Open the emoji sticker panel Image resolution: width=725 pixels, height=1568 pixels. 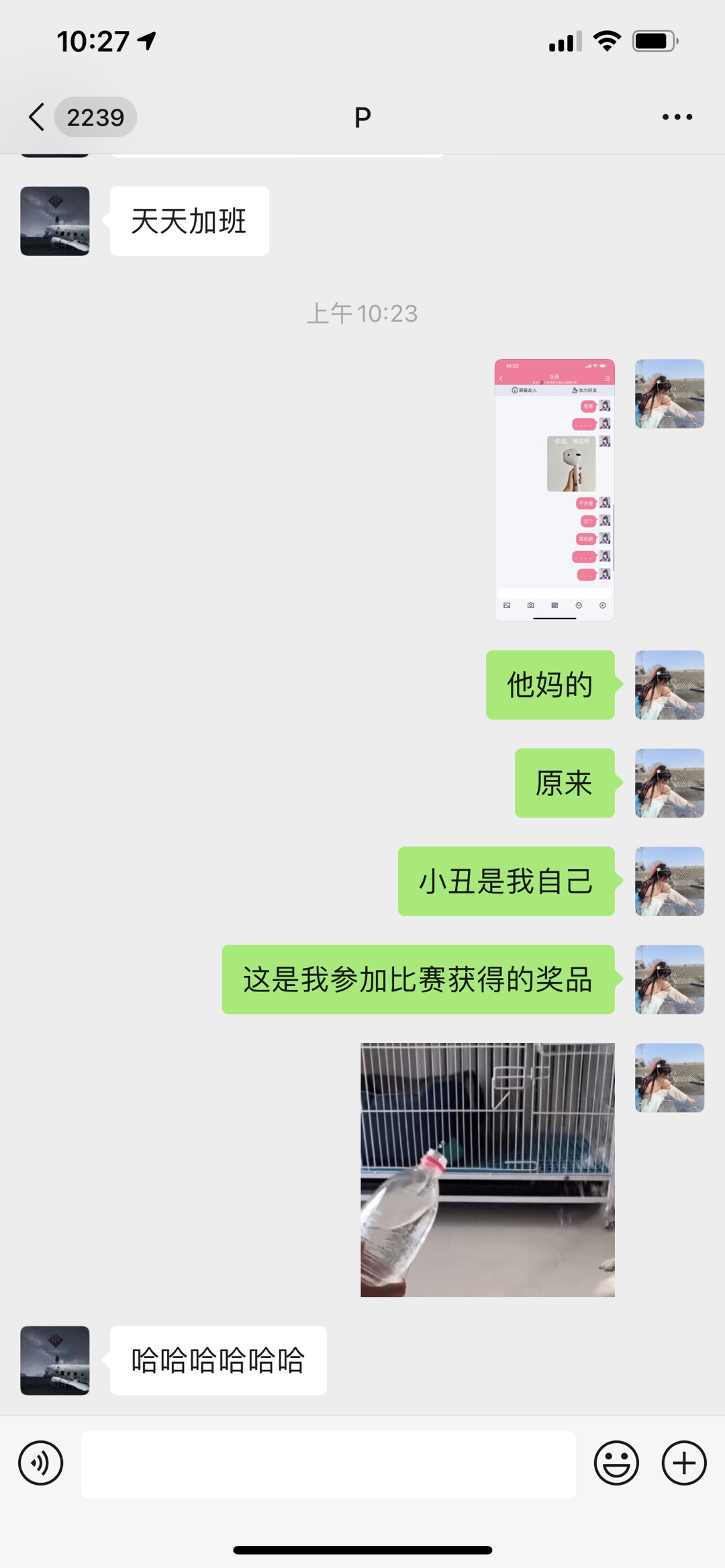click(616, 1463)
